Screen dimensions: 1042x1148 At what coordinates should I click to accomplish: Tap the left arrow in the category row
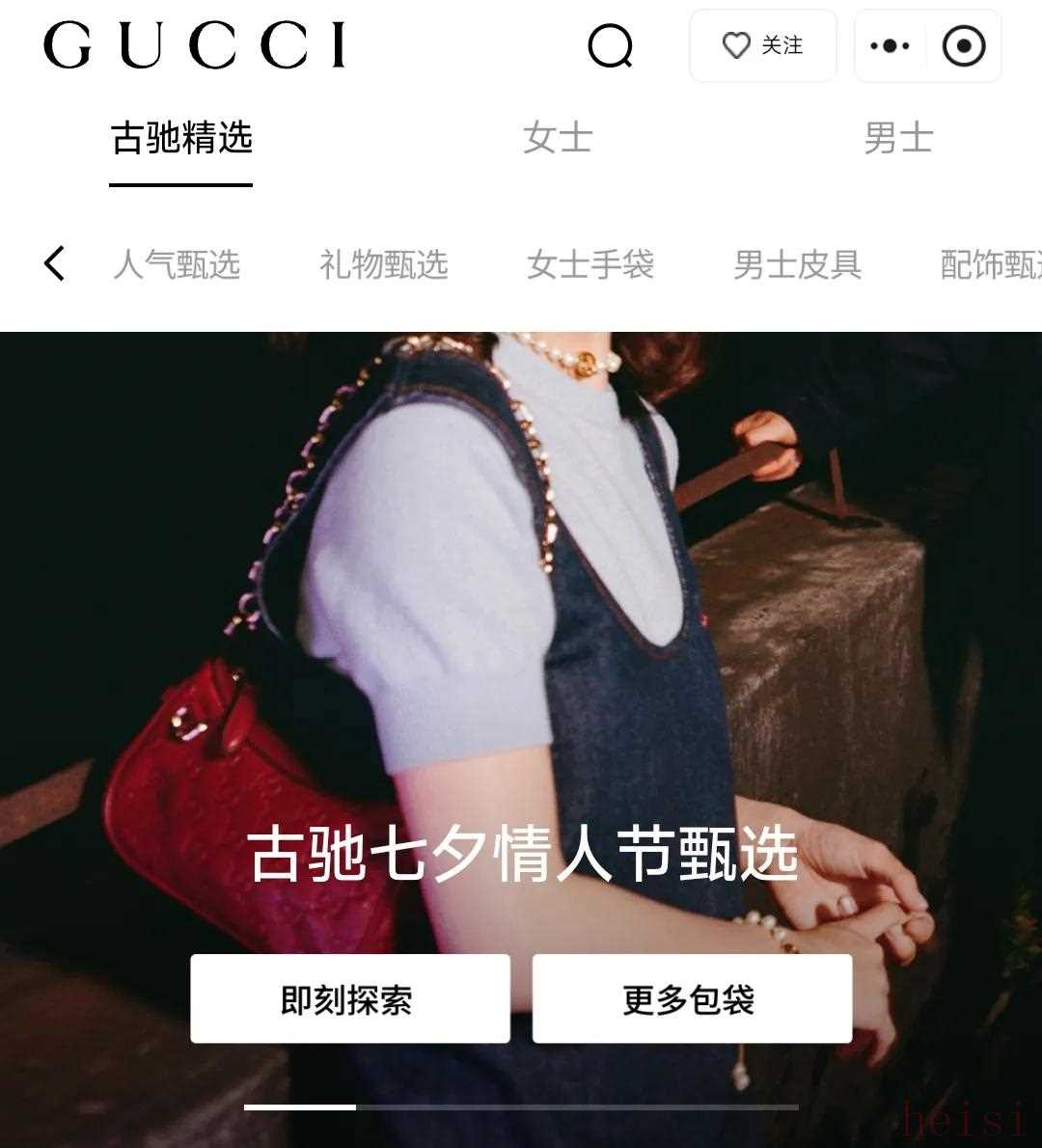tap(55, 262)
